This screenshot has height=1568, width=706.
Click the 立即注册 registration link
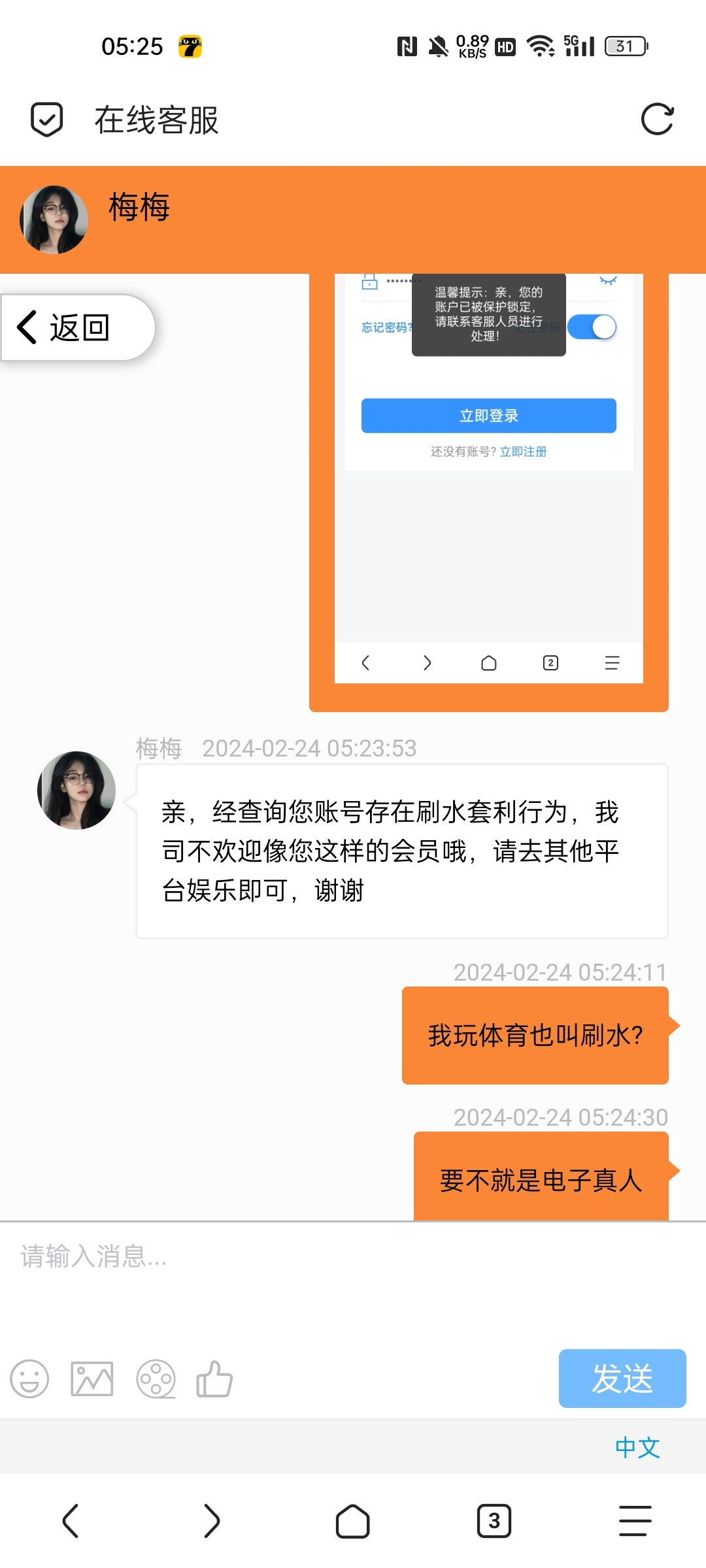pos(524,451)
